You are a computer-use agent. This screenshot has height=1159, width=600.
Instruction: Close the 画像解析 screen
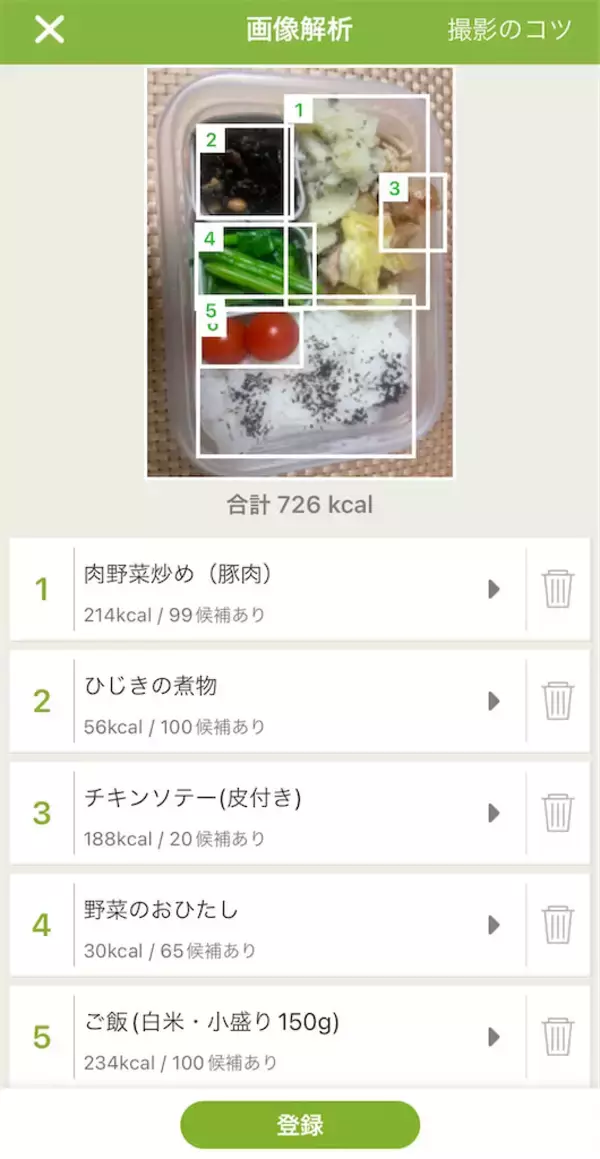[x=49, y=30]
